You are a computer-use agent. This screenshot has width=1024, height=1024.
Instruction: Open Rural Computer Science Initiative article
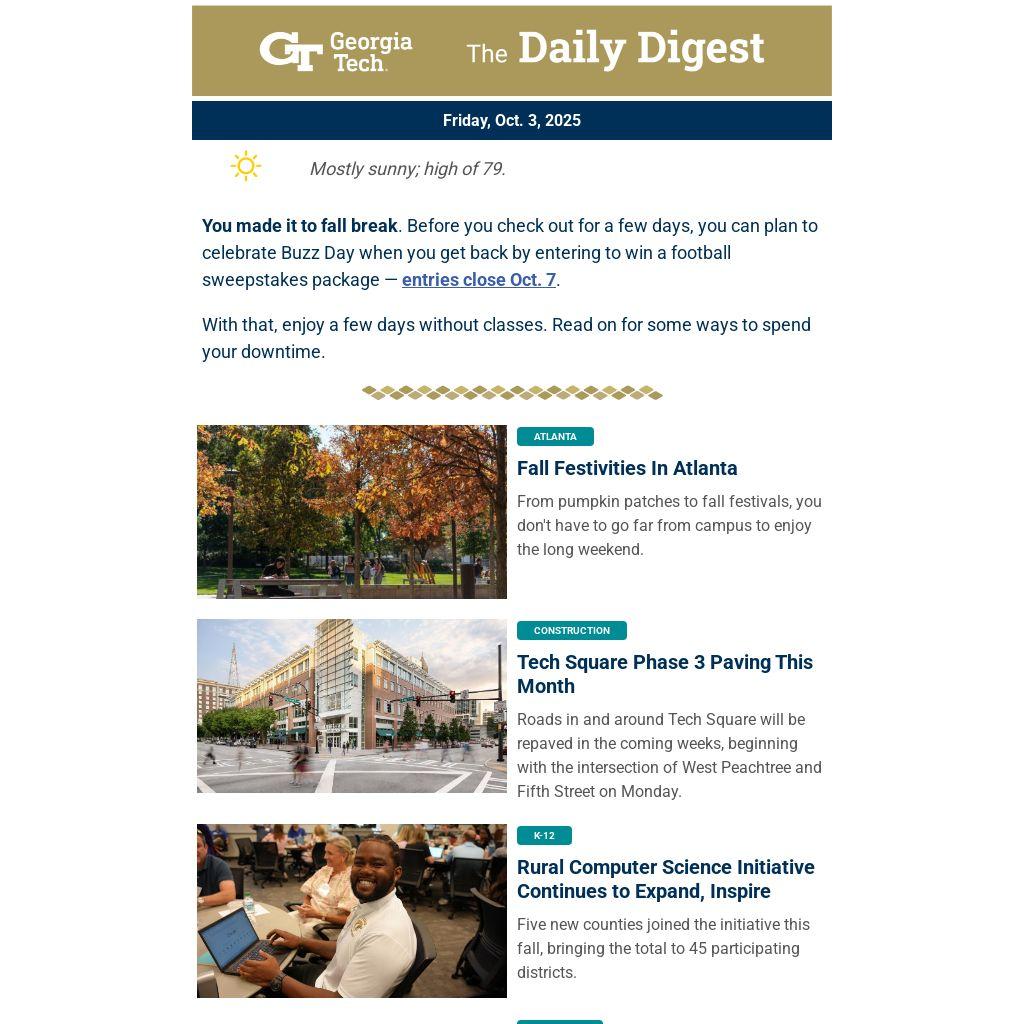(665, 879)
